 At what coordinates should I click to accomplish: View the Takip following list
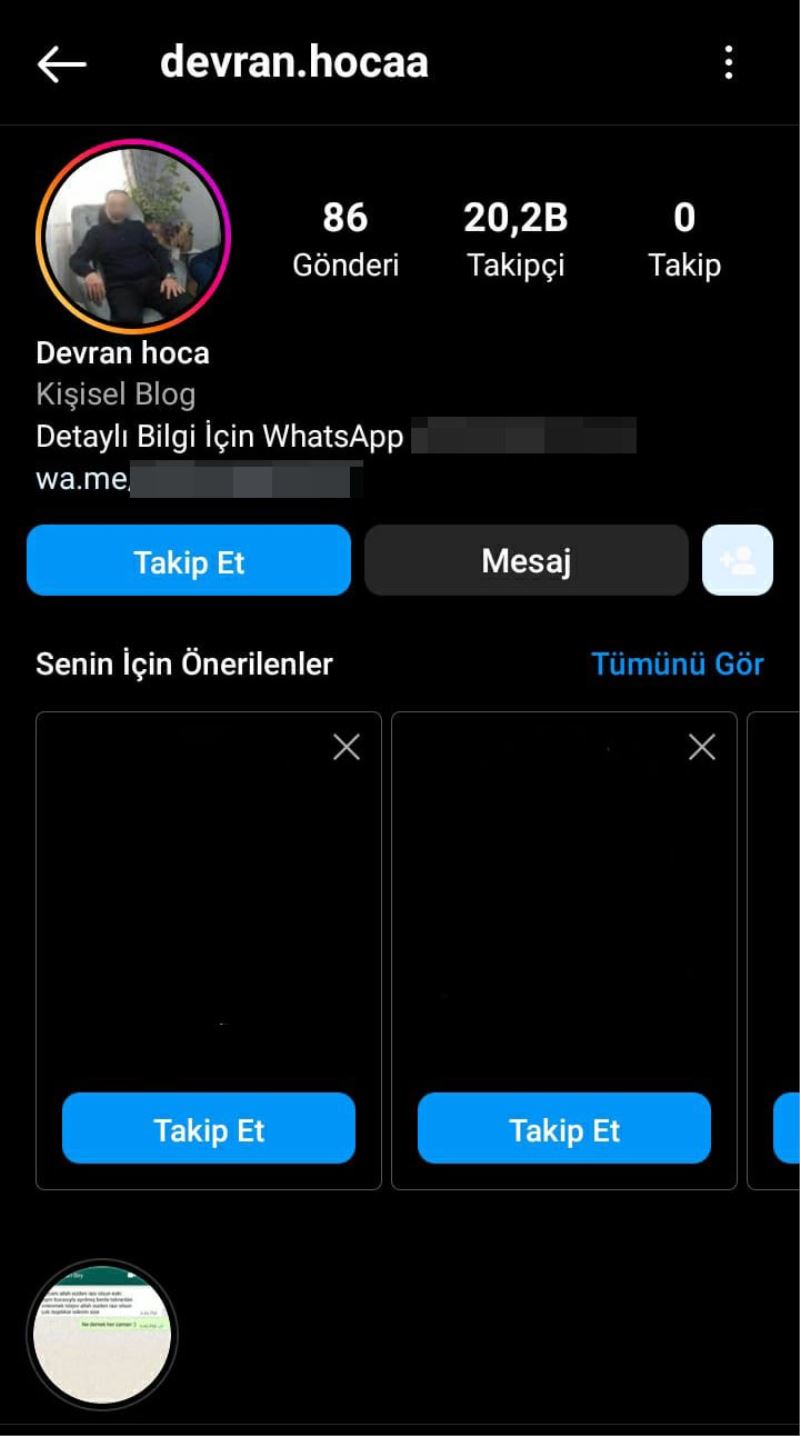coord(684,240)
